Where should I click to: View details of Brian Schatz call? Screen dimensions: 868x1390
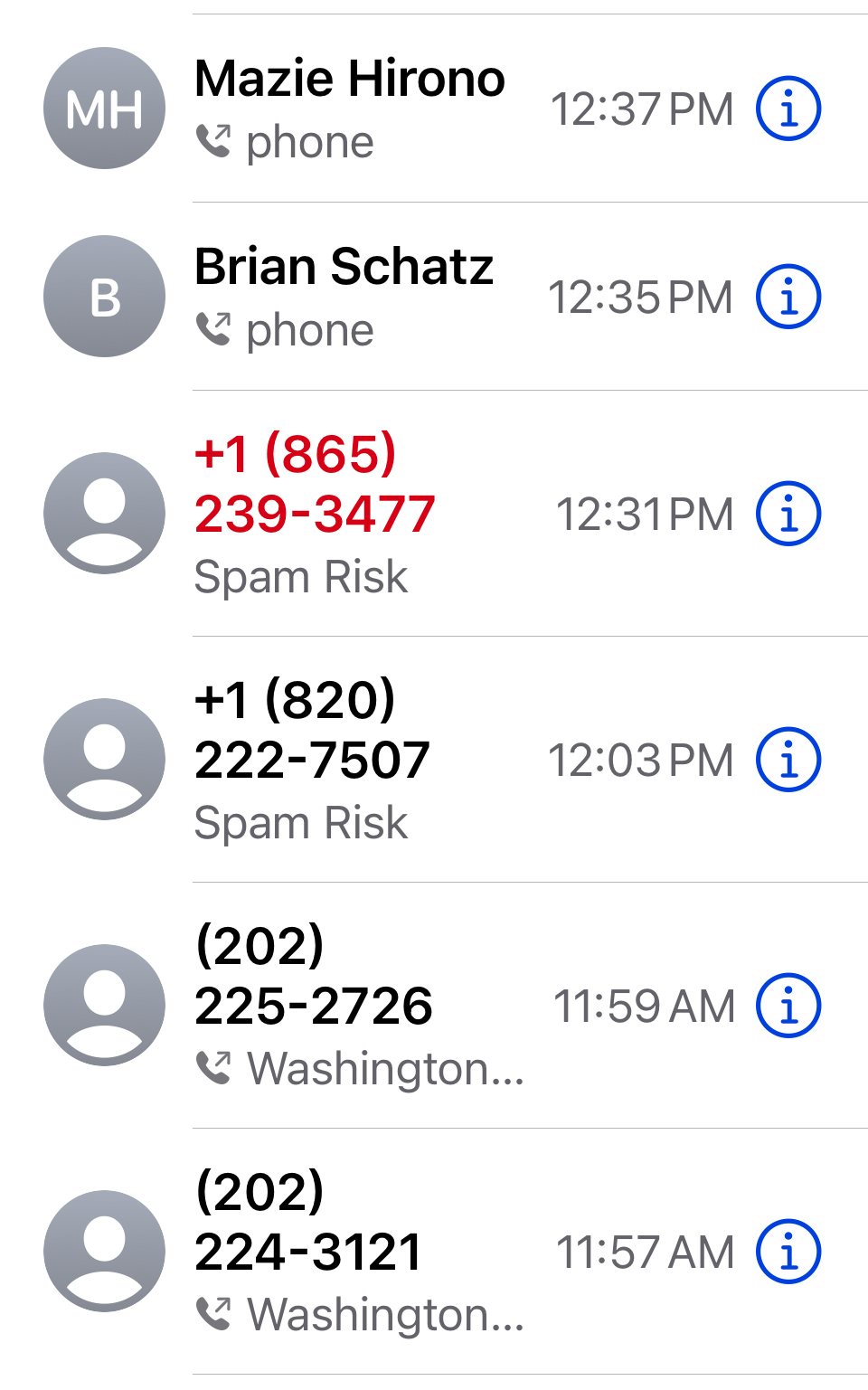788,297
